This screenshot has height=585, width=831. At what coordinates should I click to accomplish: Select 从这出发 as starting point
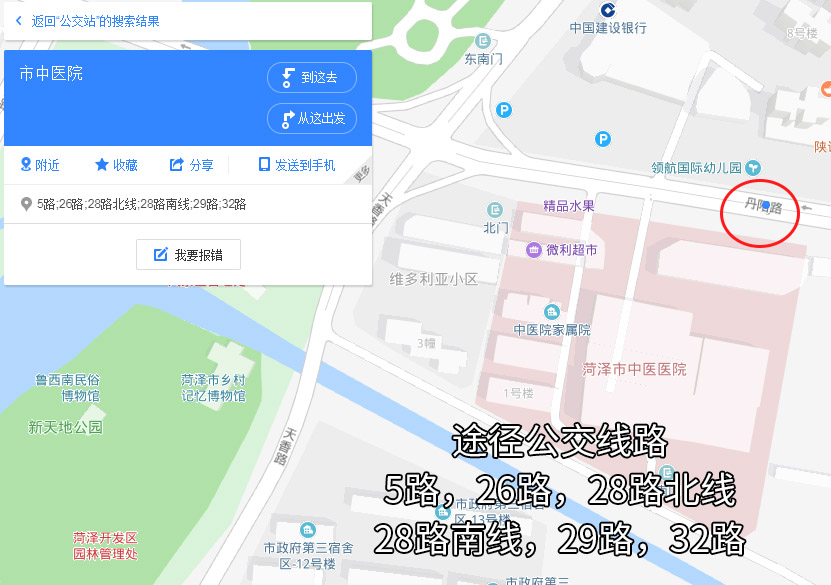(311, 118)
